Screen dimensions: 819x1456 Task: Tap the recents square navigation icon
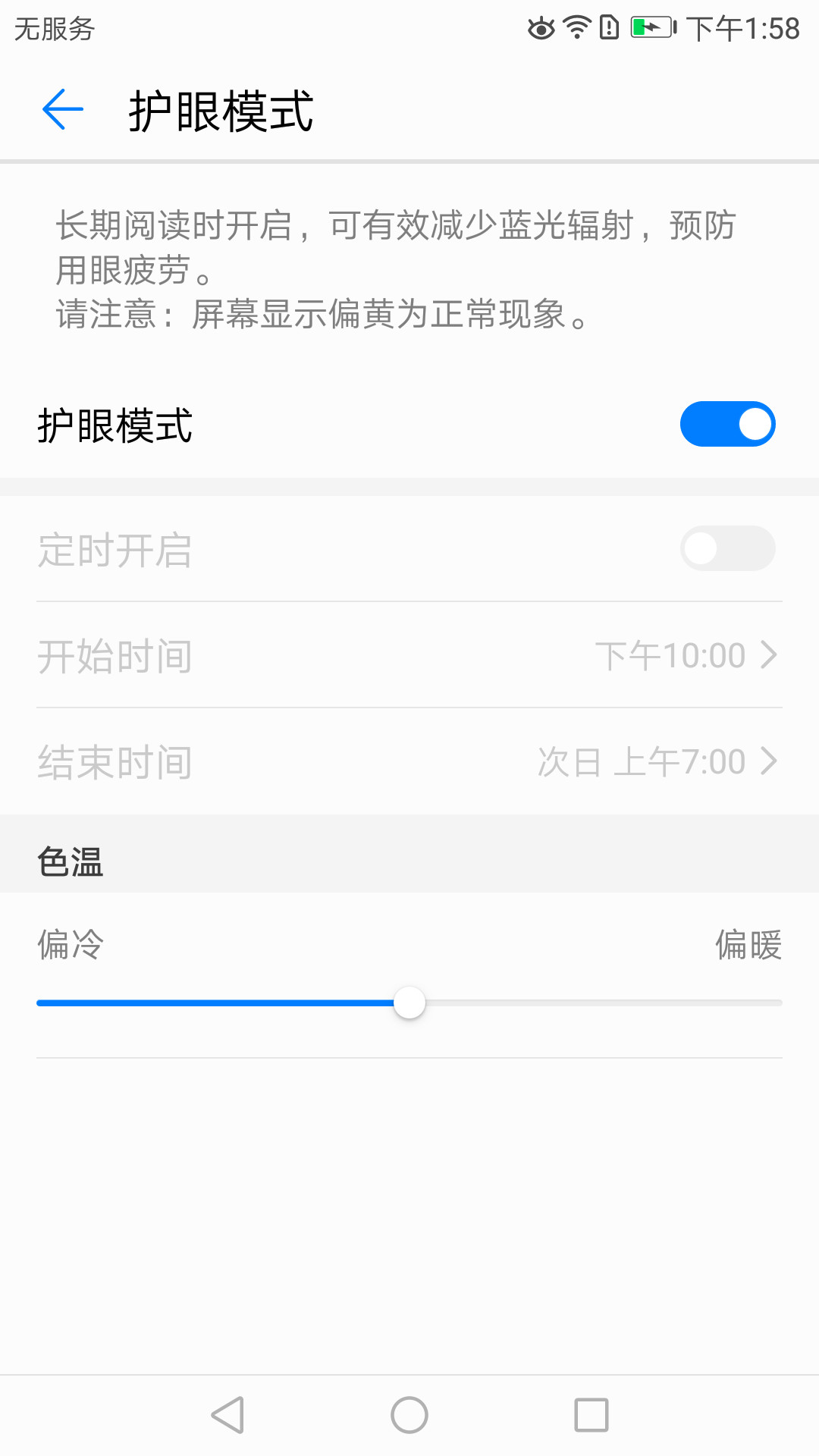(592, 1414)
